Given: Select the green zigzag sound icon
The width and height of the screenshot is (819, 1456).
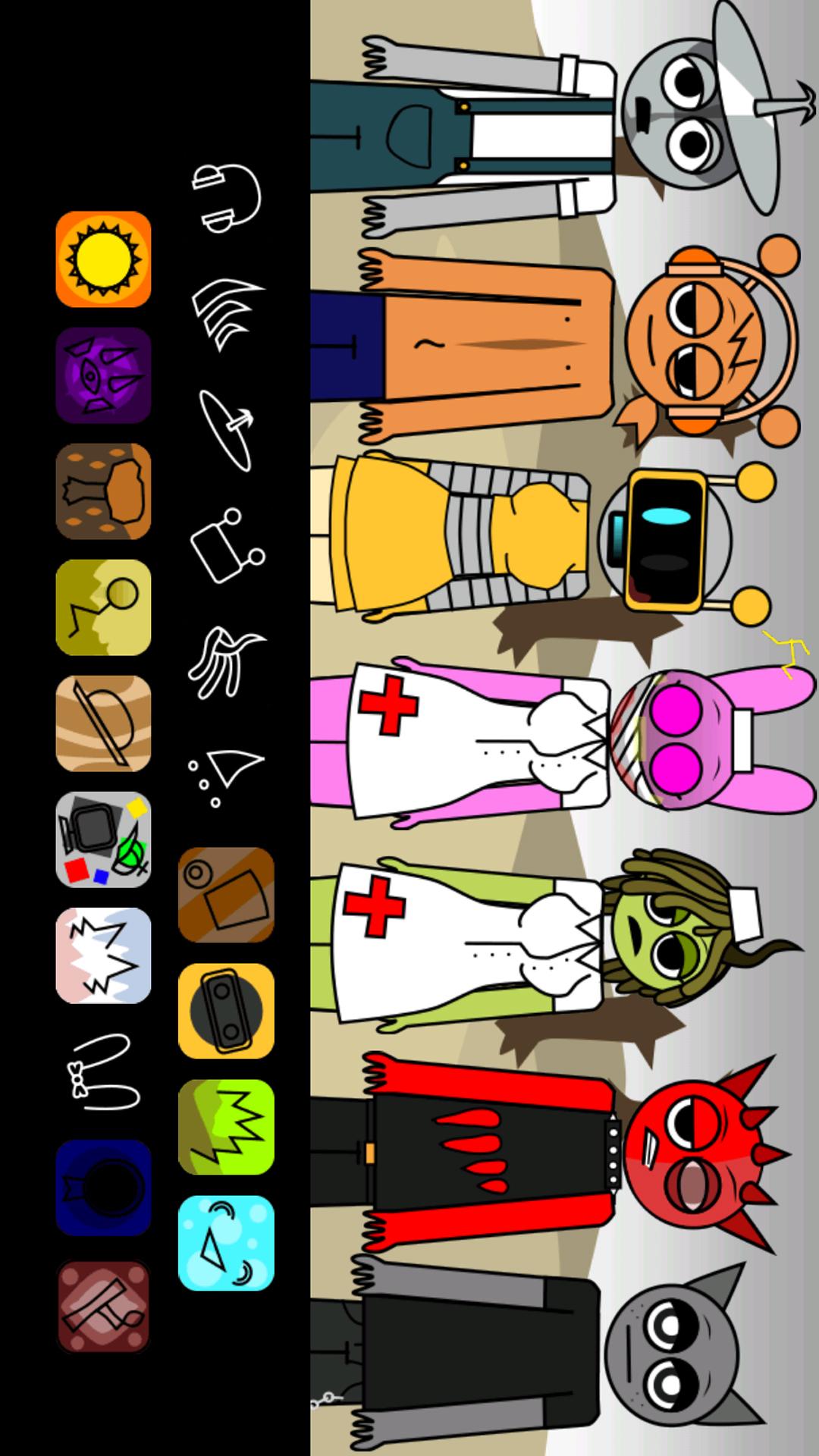Looking at the screenshot, I should [226, 1127].
